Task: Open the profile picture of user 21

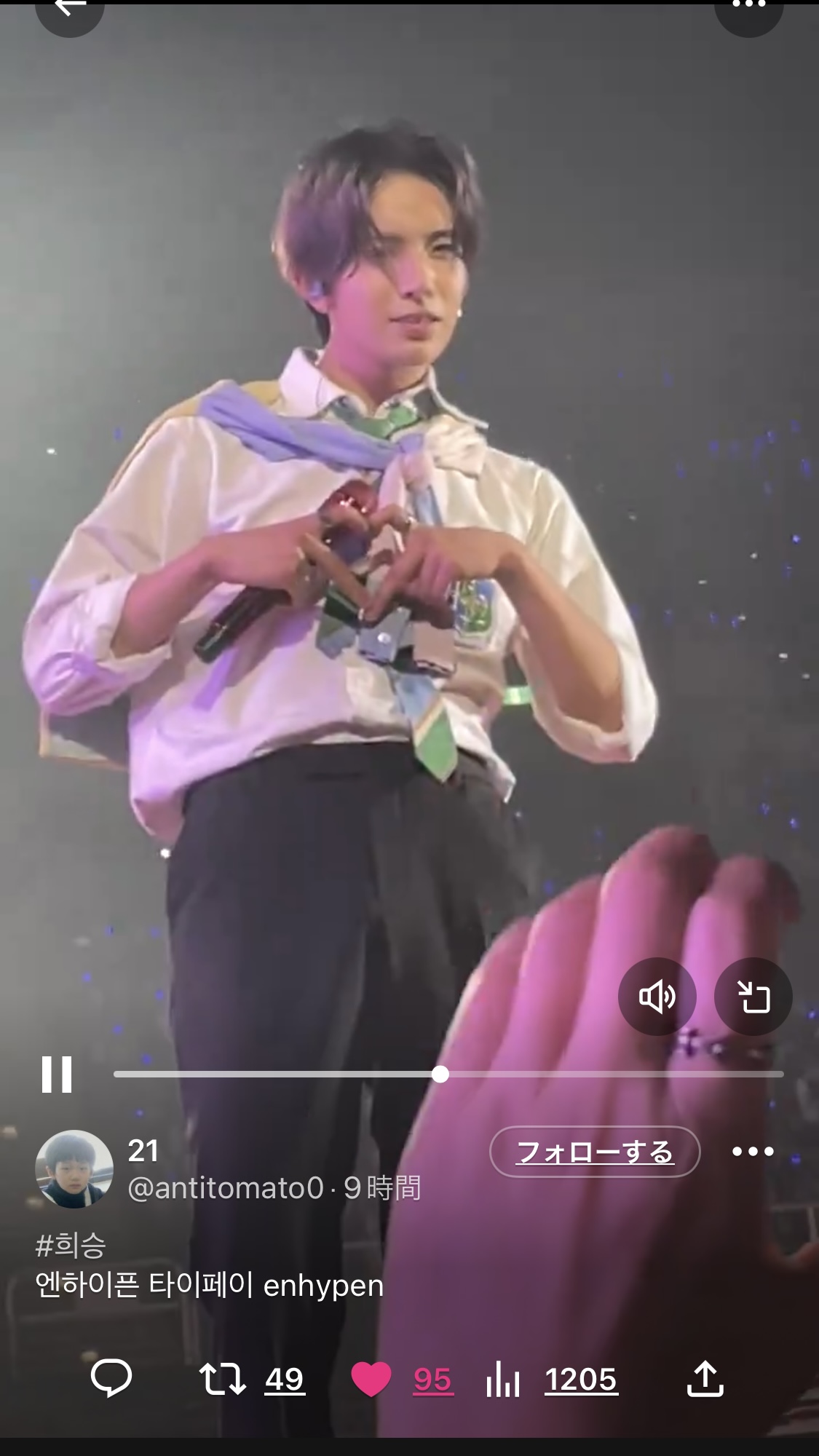Action: [74, 1170]
